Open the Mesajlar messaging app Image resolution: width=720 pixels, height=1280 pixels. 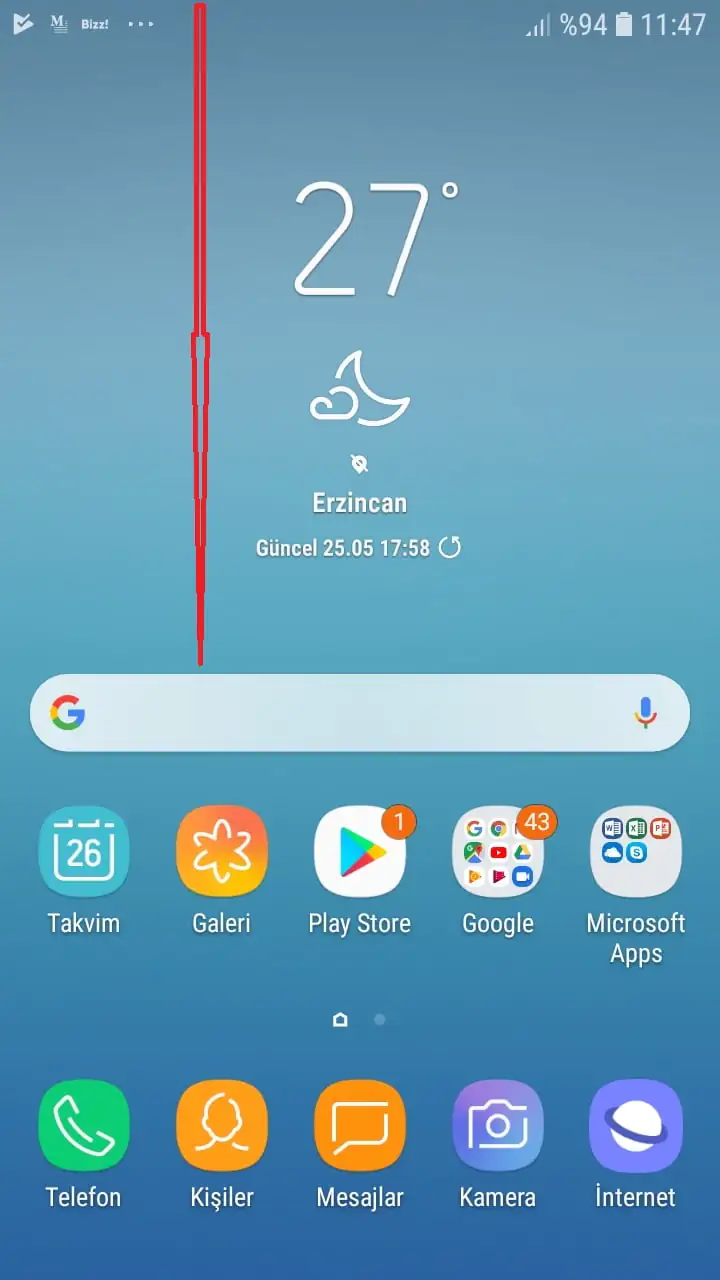click(x=360, y=1125)
